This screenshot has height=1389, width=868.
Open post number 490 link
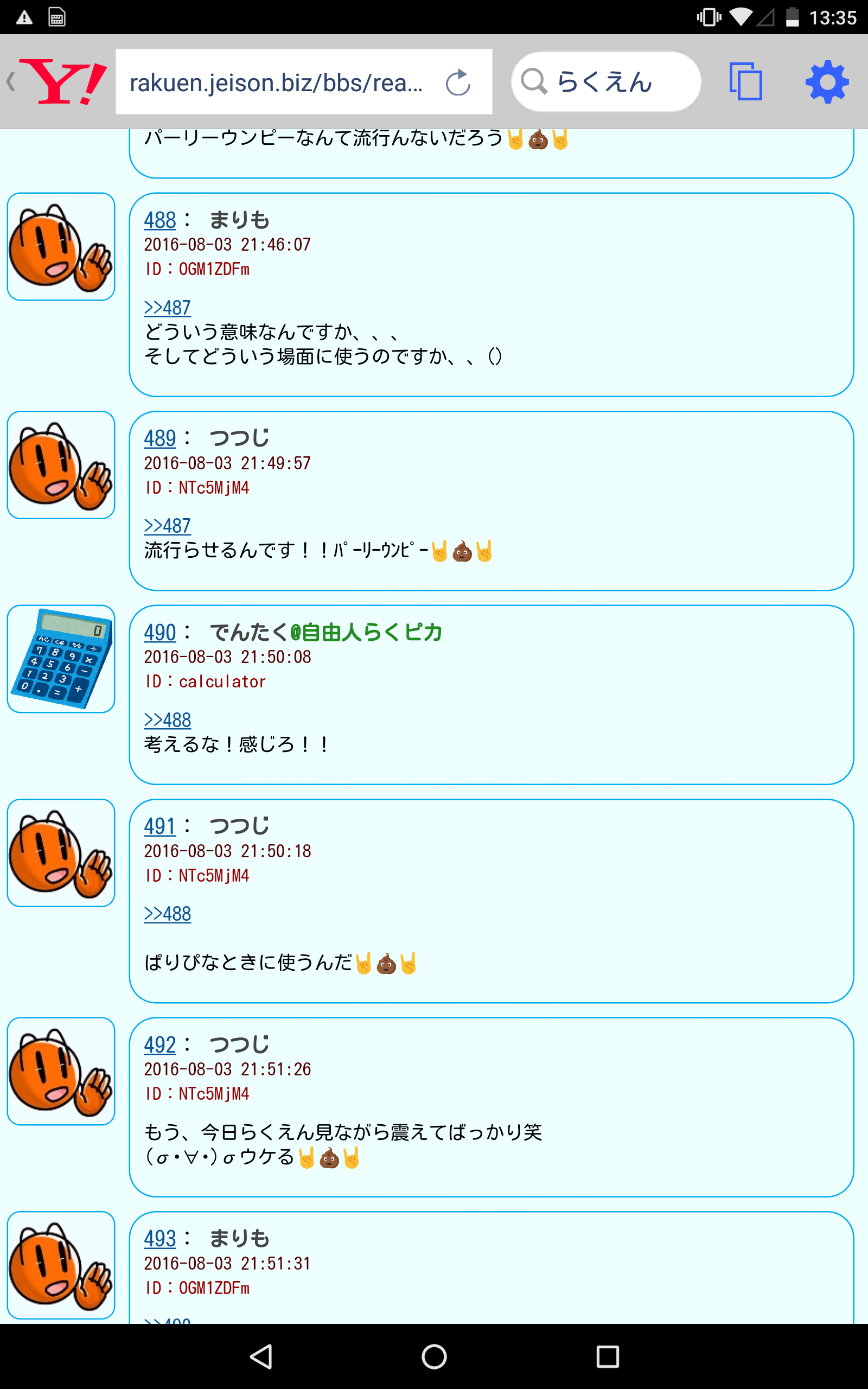coord(159,632)
